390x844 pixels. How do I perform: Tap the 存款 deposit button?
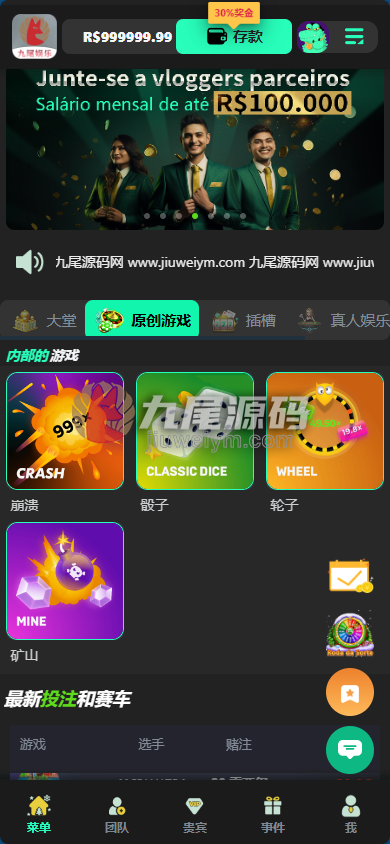click(234, 37)
